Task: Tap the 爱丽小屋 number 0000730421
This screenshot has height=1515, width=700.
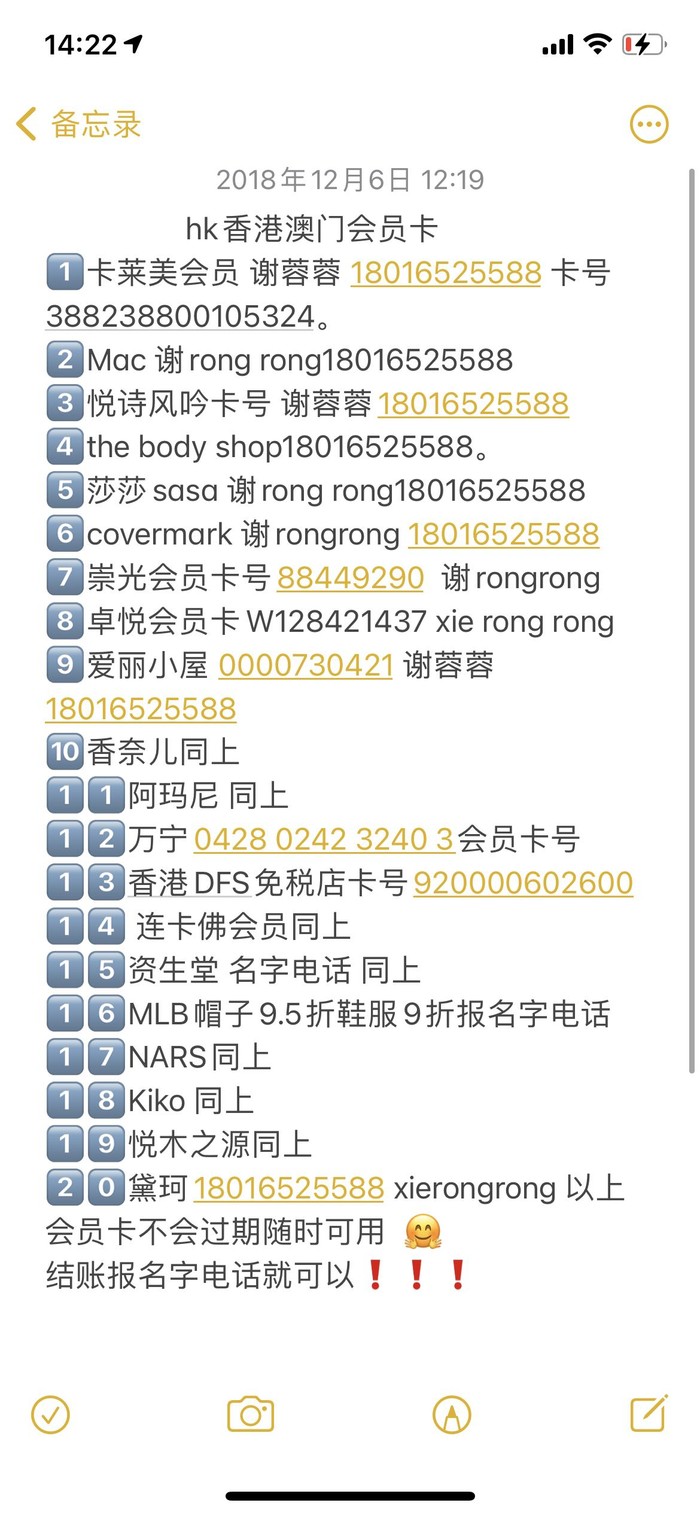Action: 305,665
